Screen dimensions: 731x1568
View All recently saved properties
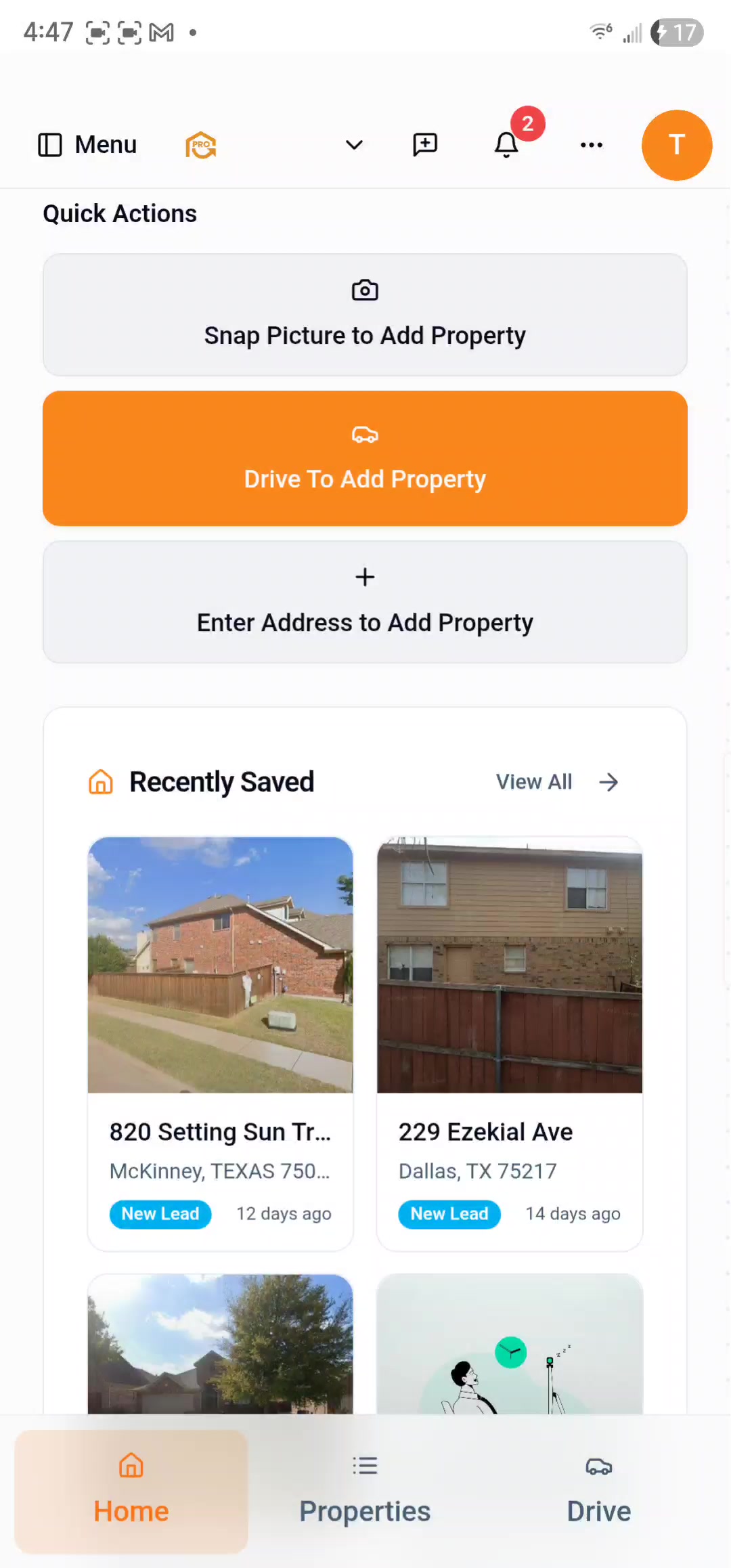tap(556, 782)
